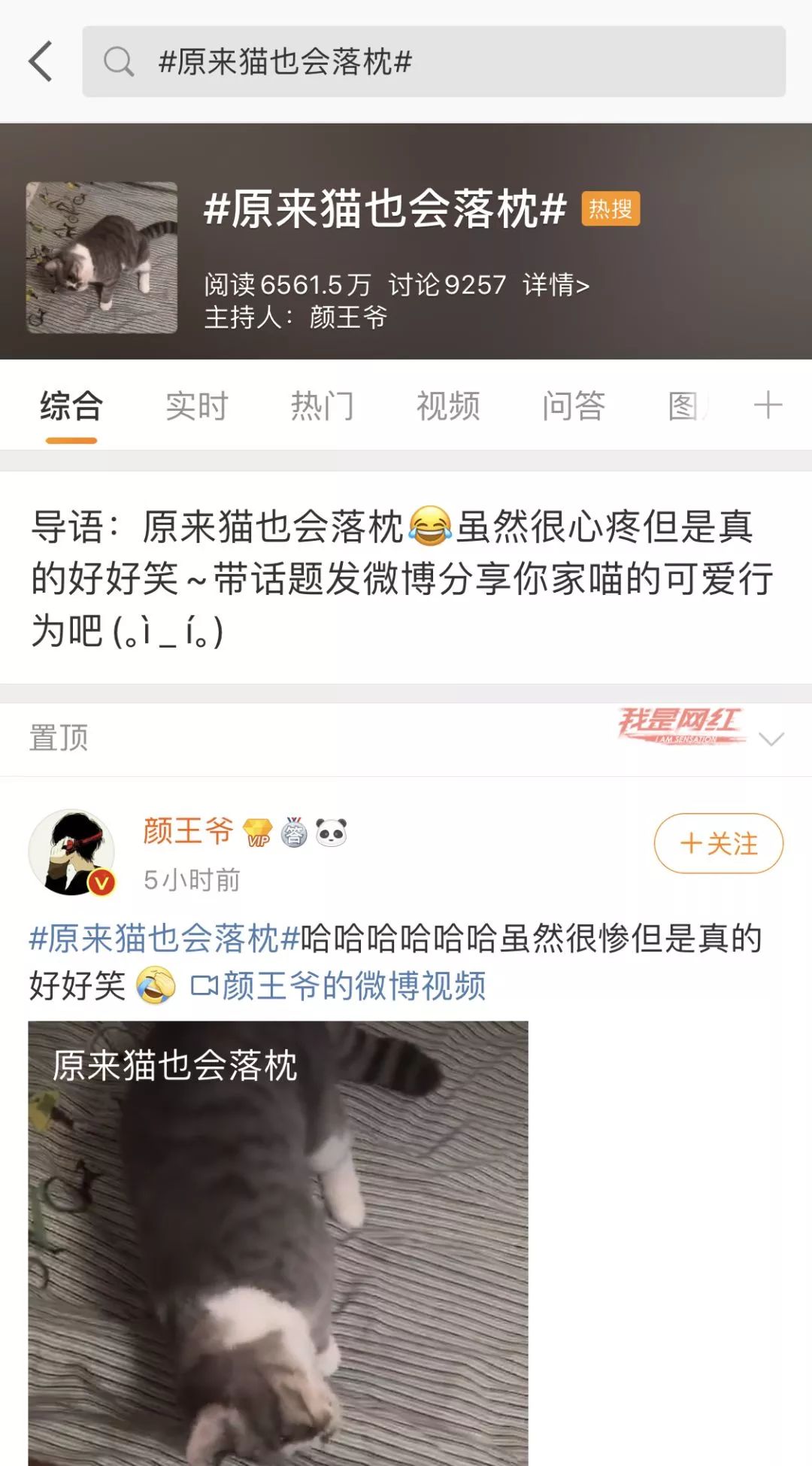Select the 综合 tab
The height and width of the screenshot is (1466, 812).
point(72,406)
